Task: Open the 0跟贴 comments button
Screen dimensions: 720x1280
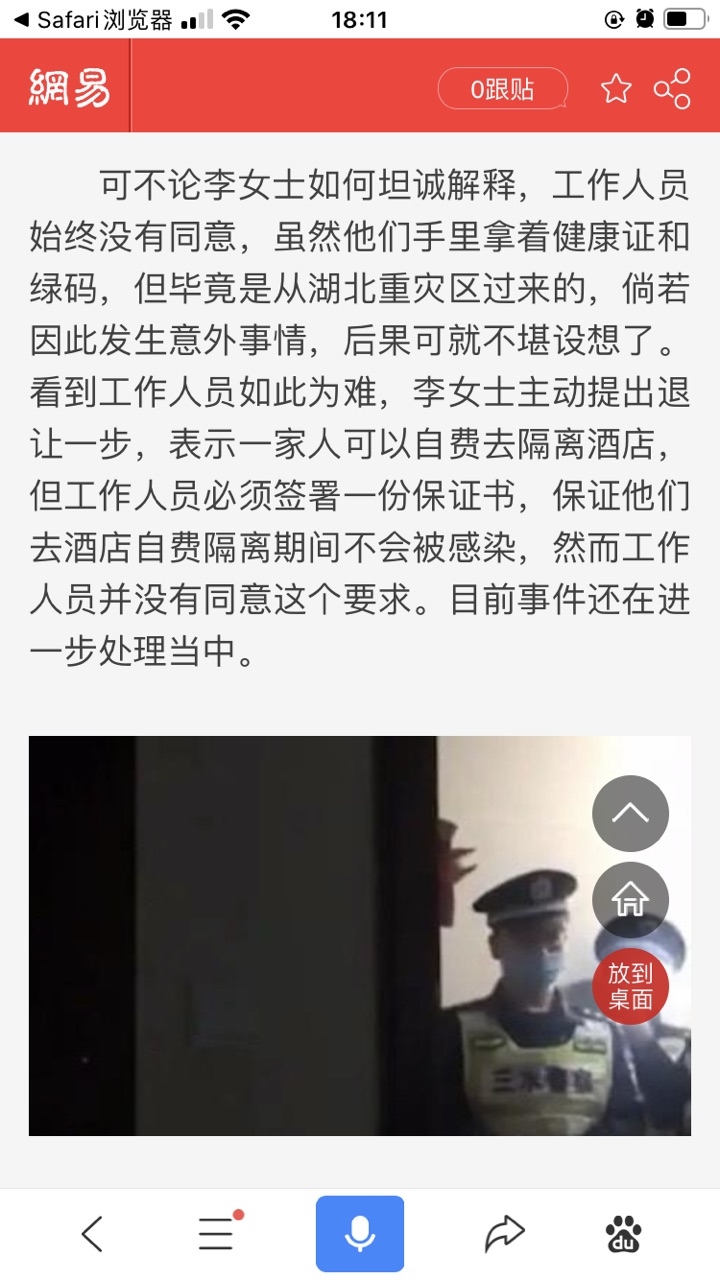Action: pyautogui.click(x=502, y=90)
